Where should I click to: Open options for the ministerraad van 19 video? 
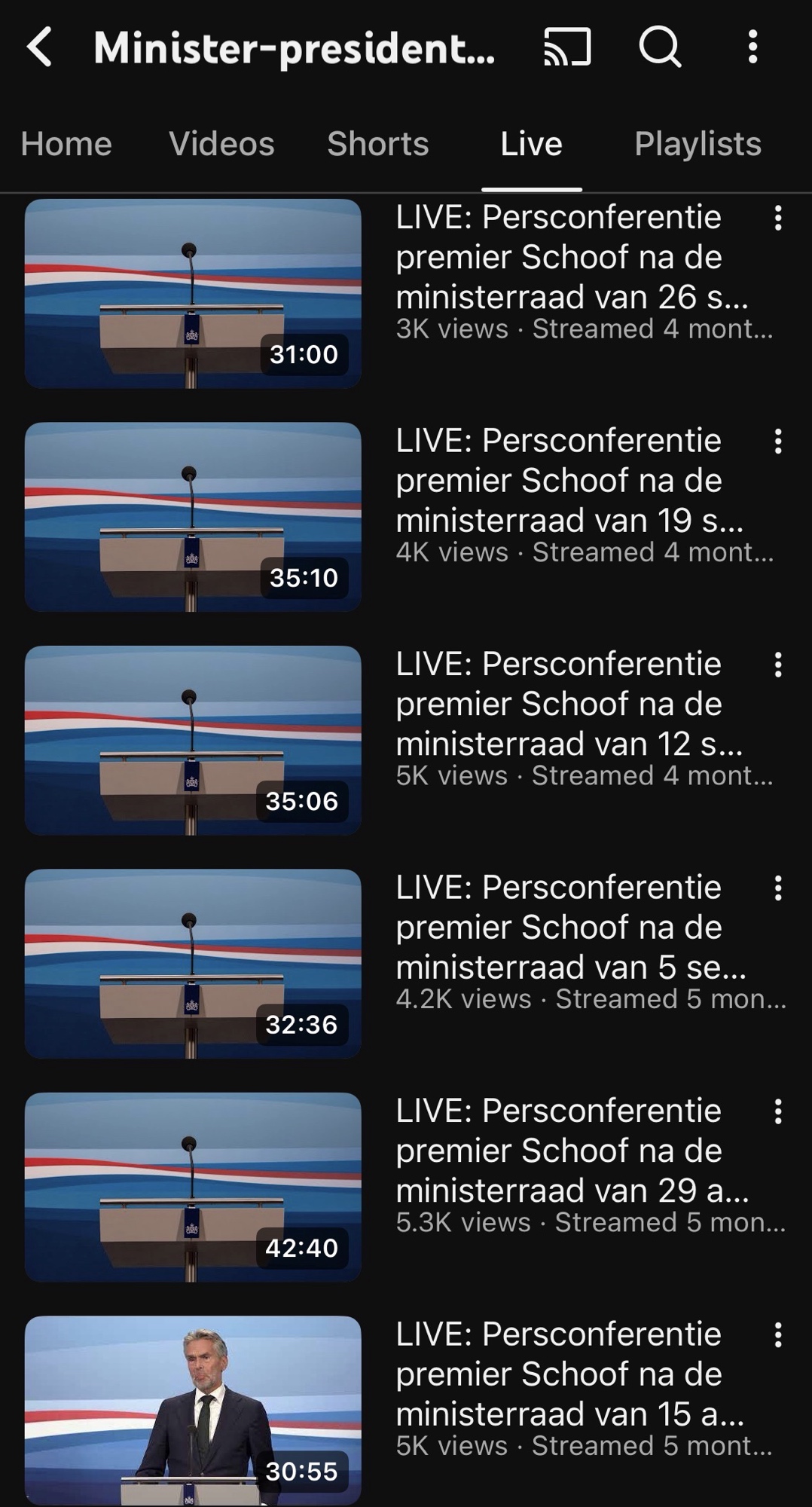click(x=778, y=442)
